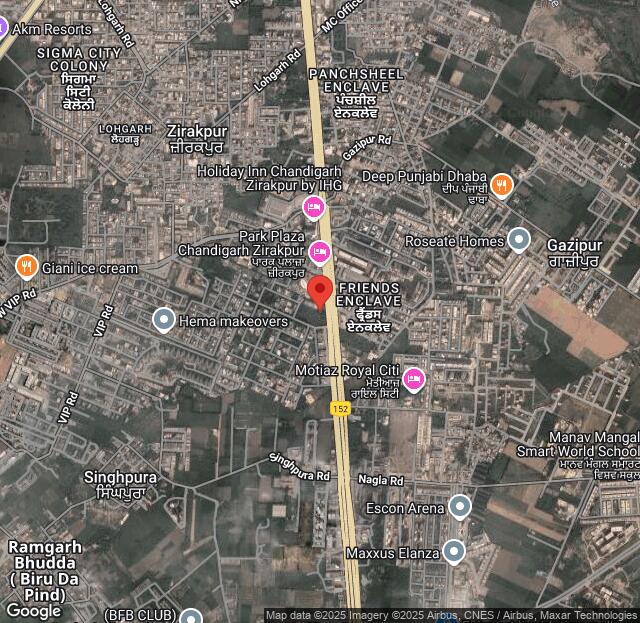Open Holiday Inn Chandigarh Zirakpur hotel marker

tap(313, 207)
